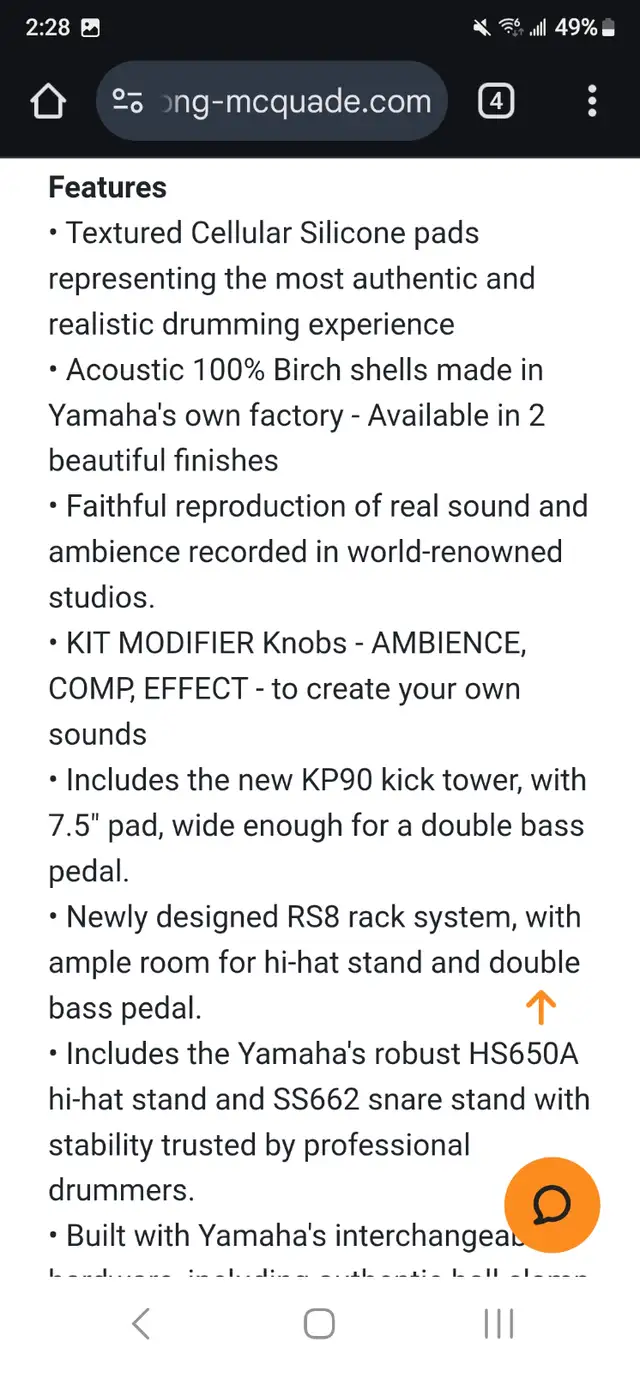The height and width of the screenshot is (1373, 640).
Task: Tap the orange scroll-to-top arrow
Action: pyautogui.click(x=540, y=1007)
